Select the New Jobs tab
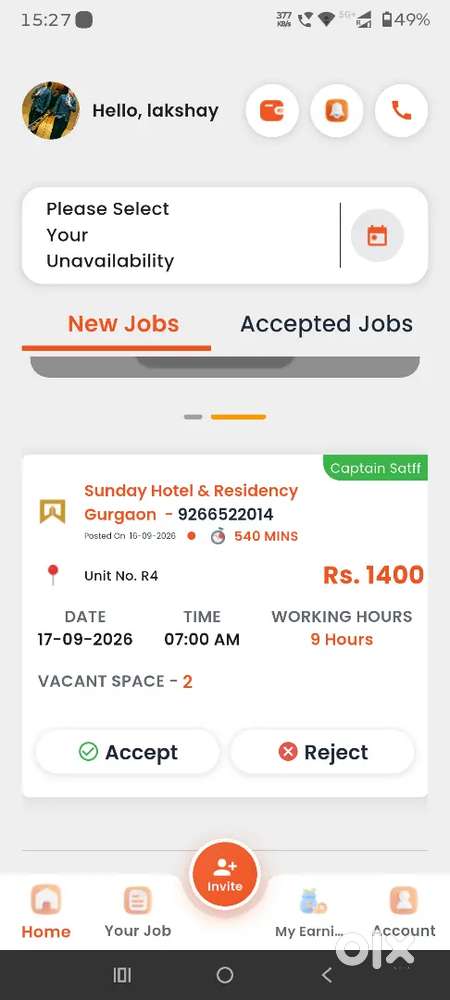This screenshot has height=1000, width=450. pyautogui.click(x=123, y=324)
